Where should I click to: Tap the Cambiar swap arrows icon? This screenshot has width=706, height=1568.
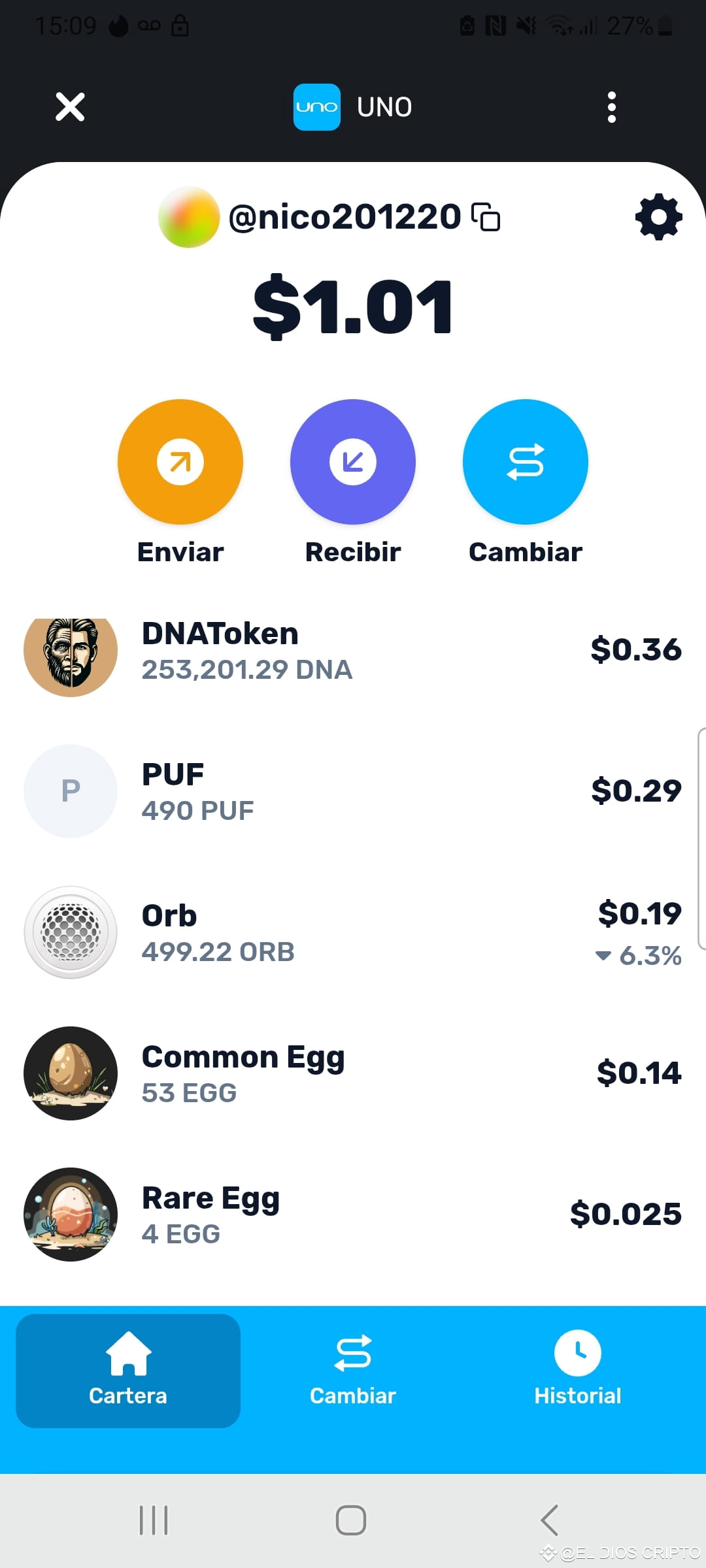(x=525, y=462)
